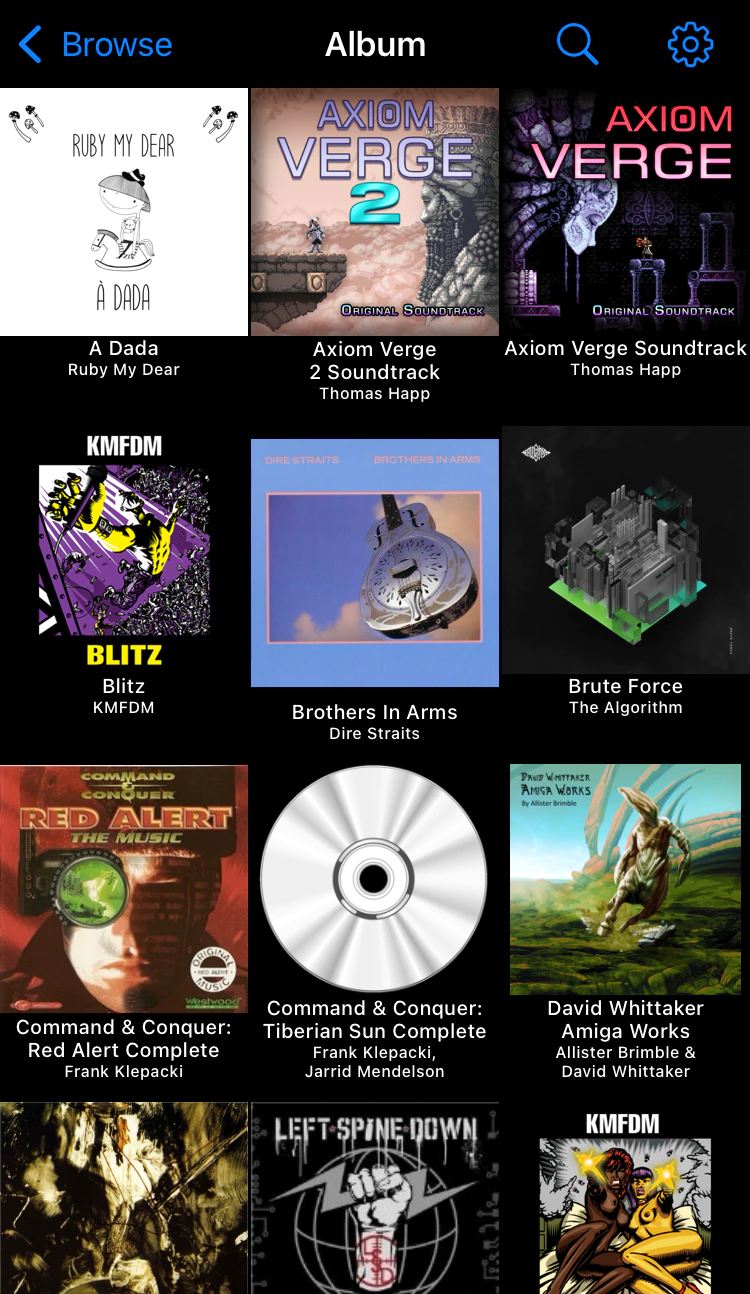Open the Blitz album by KMFDM

click(124, 550)
